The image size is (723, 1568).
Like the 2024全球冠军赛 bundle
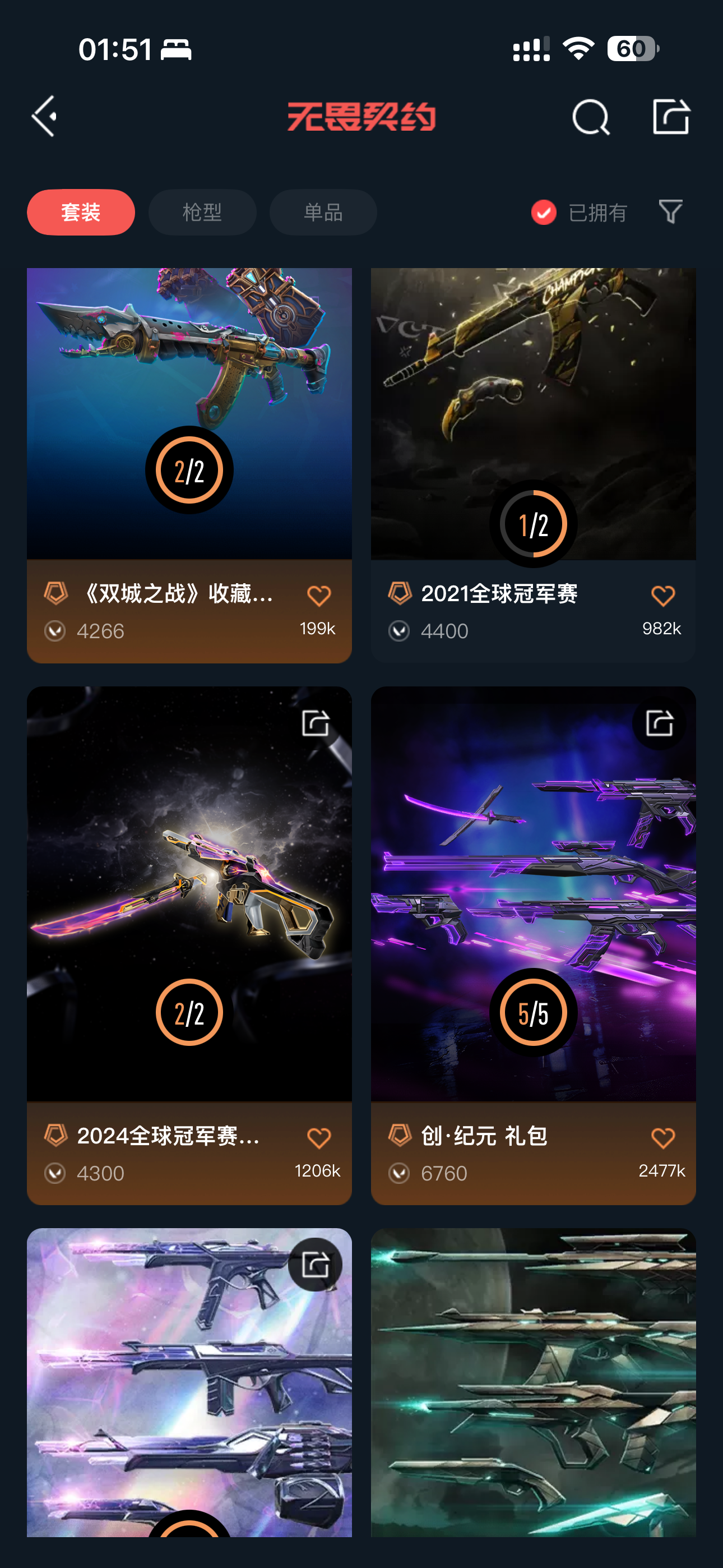pyautogui.click(x=319, y=1138)
